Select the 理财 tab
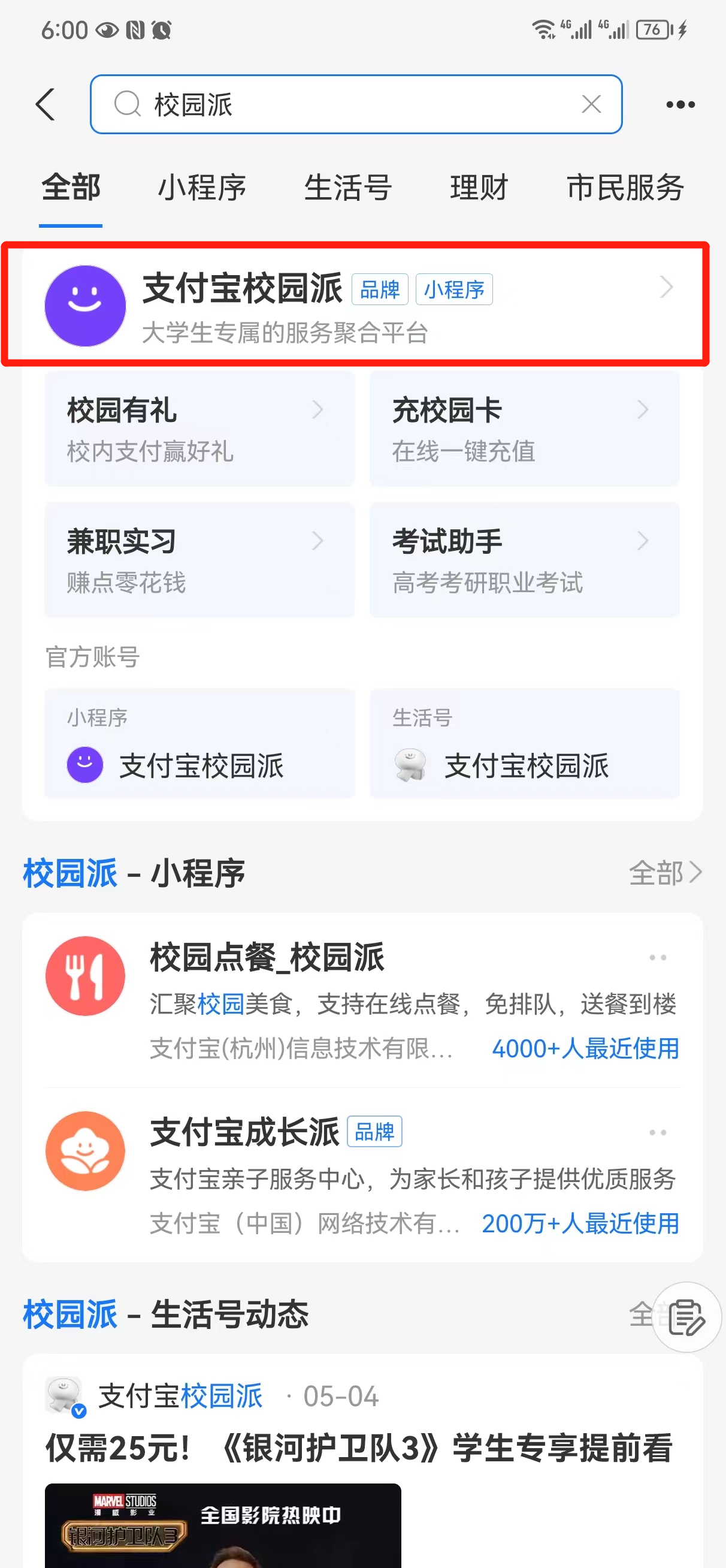Screen dimensions: 726x1568 pyautogui.click(x=479, y=188)
